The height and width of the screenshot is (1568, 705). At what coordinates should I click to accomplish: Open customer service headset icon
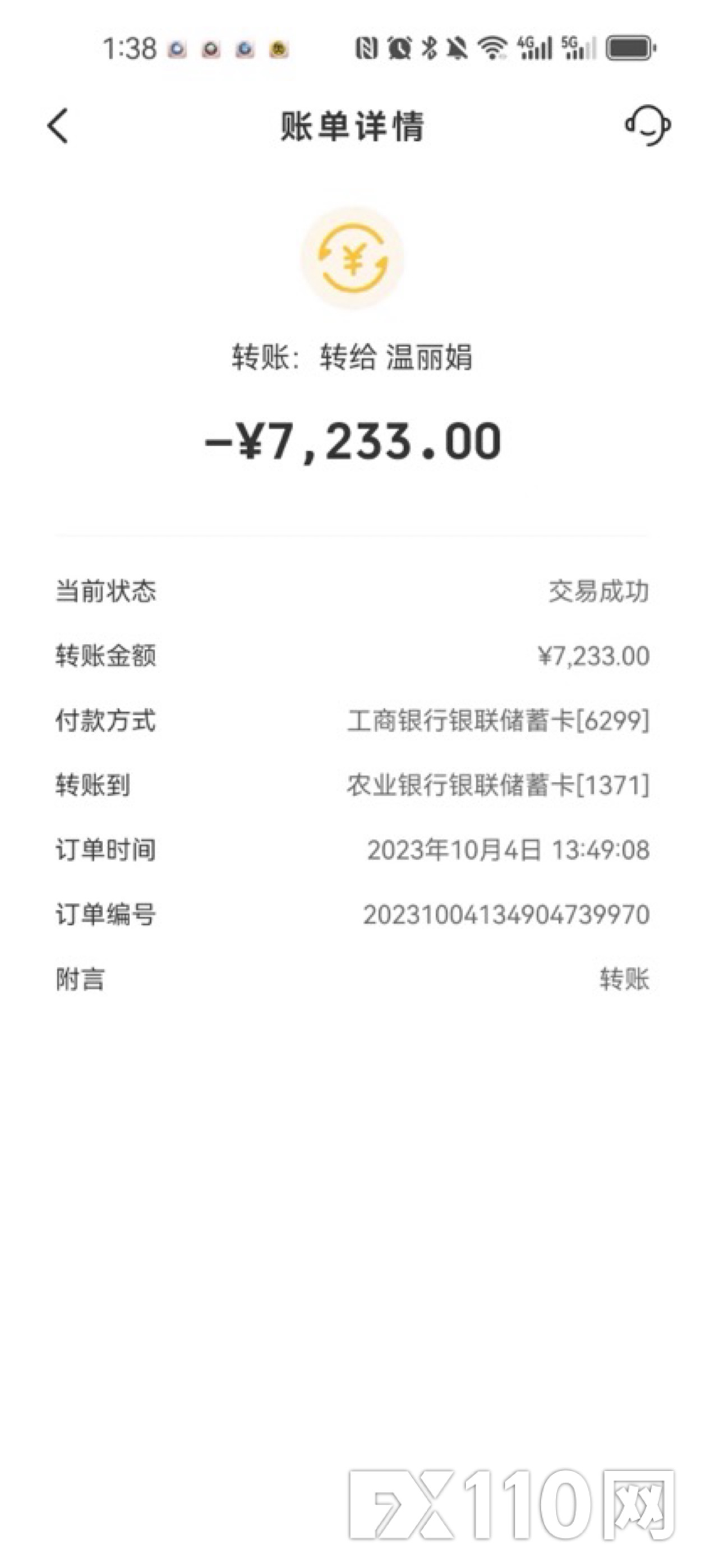tap(648, 125)
